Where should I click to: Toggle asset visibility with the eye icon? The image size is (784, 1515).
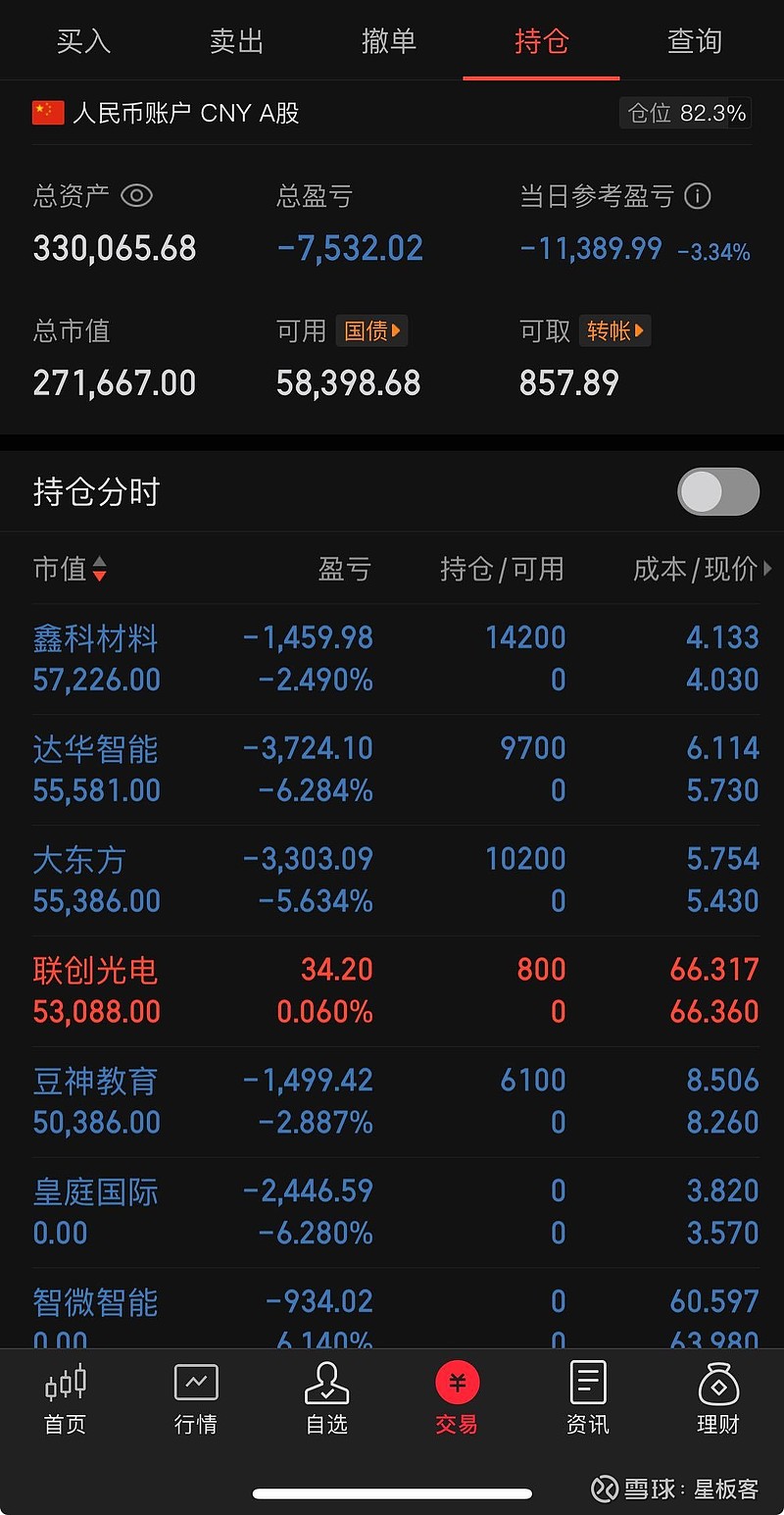point(136,196)
